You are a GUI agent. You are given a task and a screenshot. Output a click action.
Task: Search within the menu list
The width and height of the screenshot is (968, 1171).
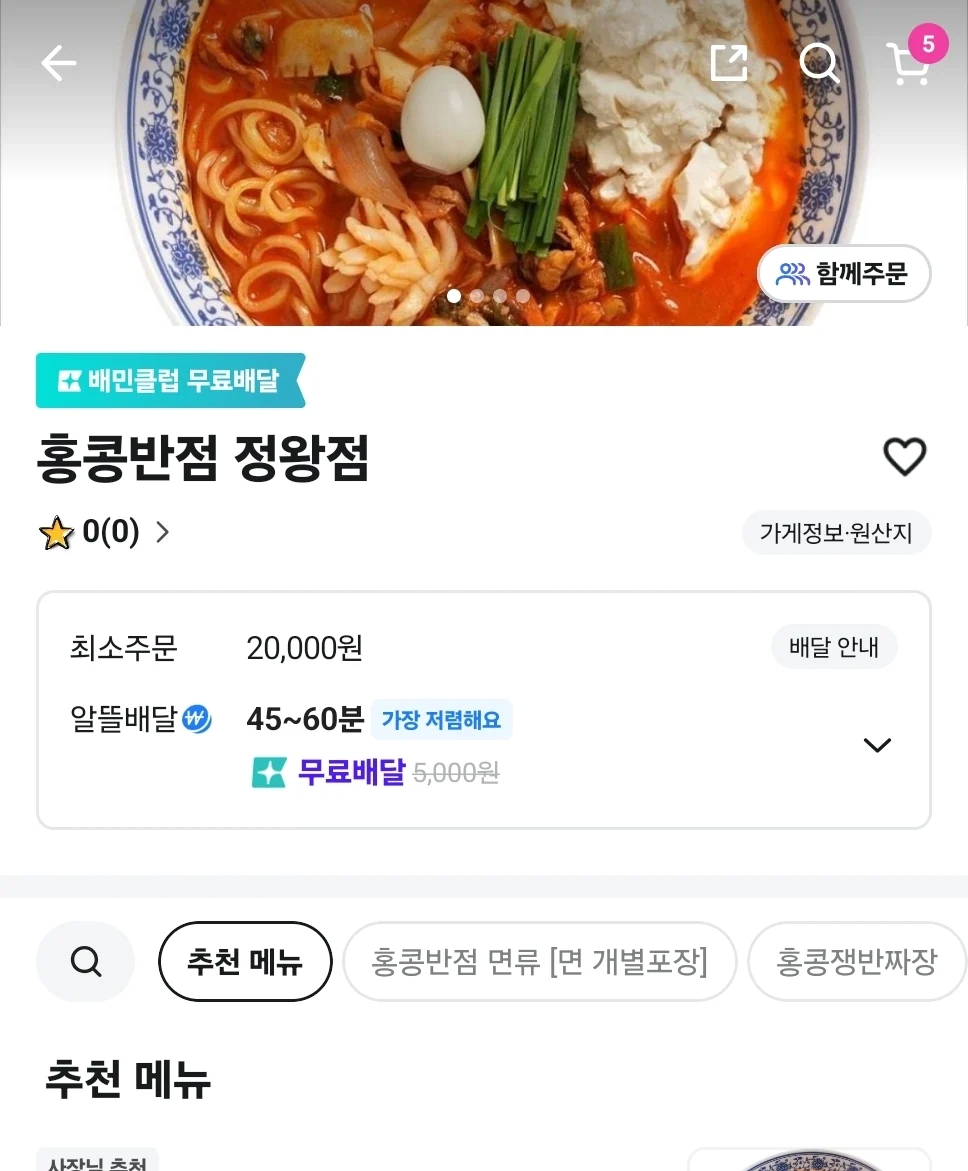pyautogui.click(x=86, y=962)
